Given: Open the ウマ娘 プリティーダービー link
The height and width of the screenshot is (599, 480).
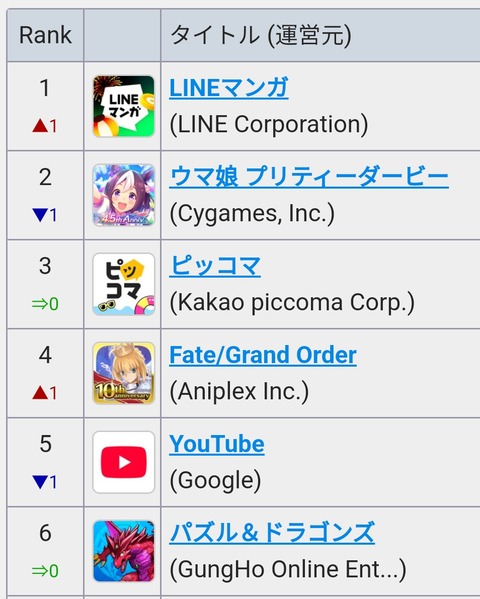Looking at the screenshot, I should 309,177.
